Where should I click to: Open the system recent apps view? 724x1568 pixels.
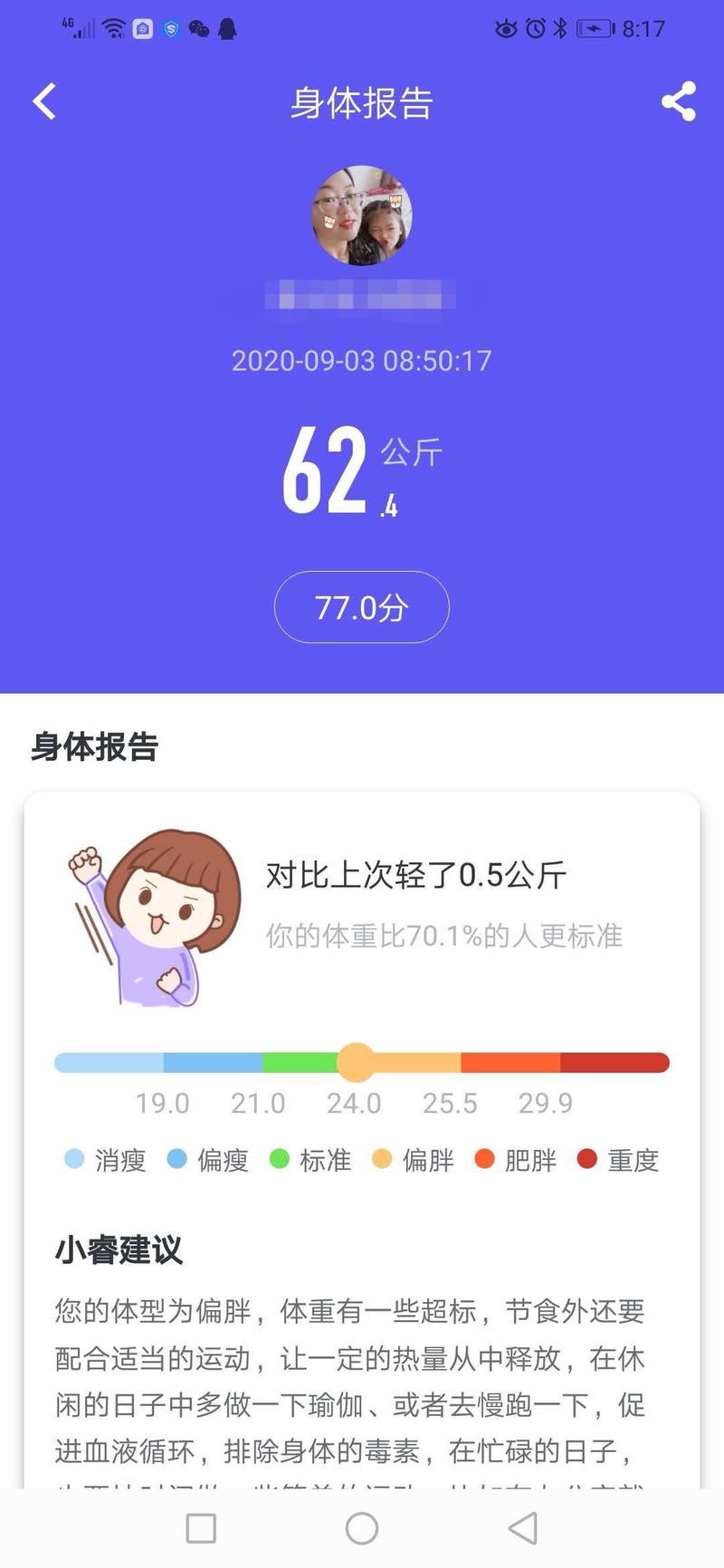[x=201, y=1528]
